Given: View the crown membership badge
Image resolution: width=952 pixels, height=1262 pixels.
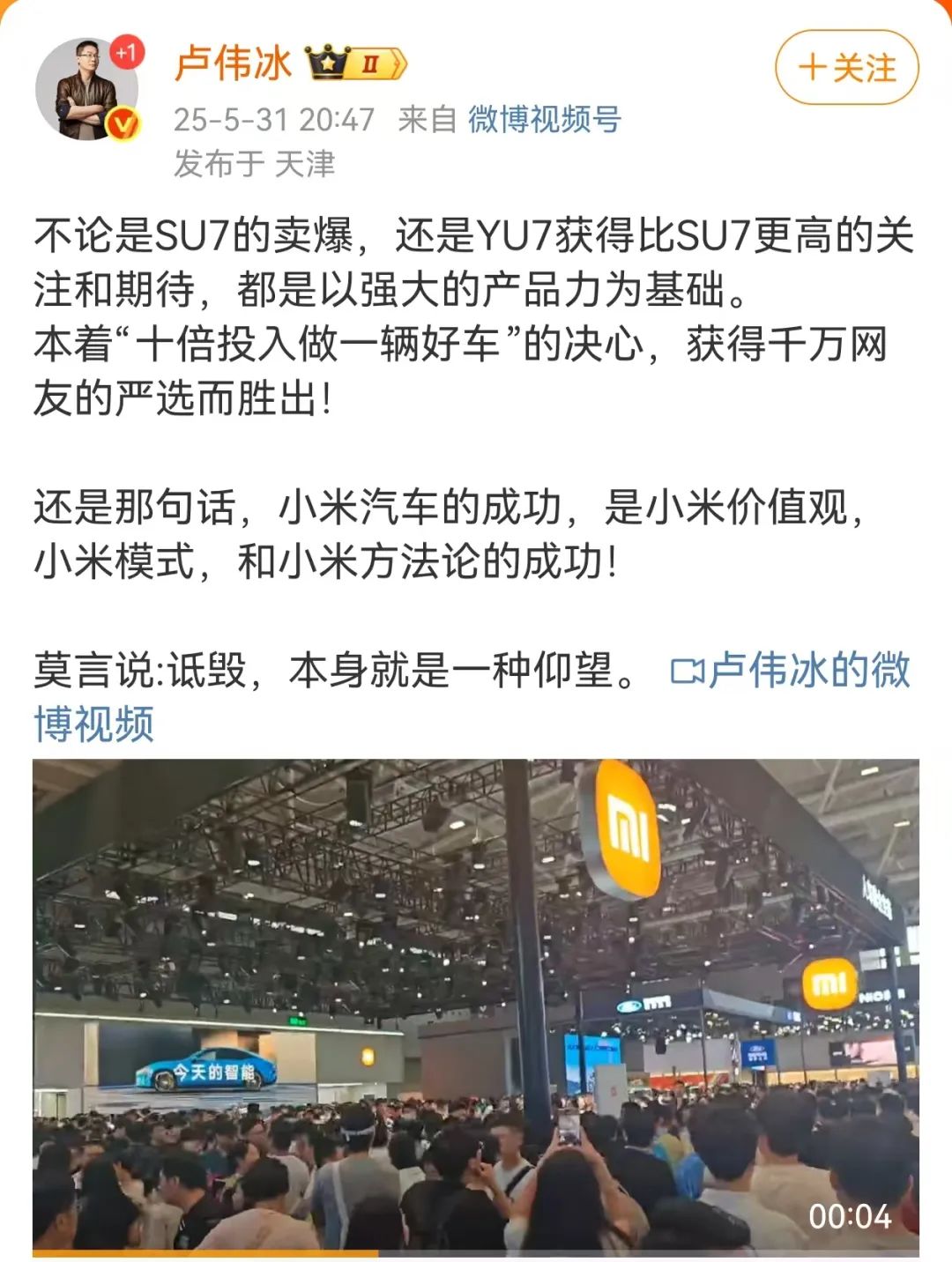Looking at the screenshot, I should coord(355,63).
